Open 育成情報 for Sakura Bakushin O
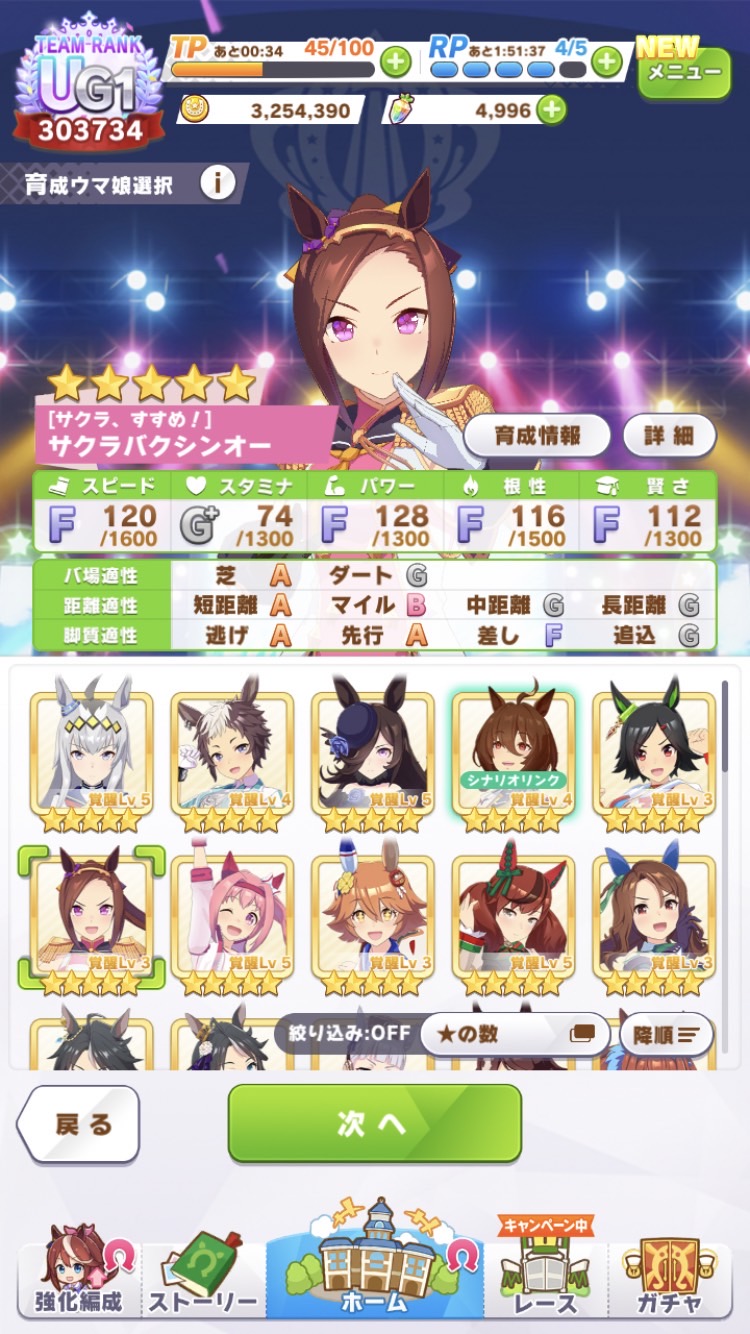 (x=537, y=436)
